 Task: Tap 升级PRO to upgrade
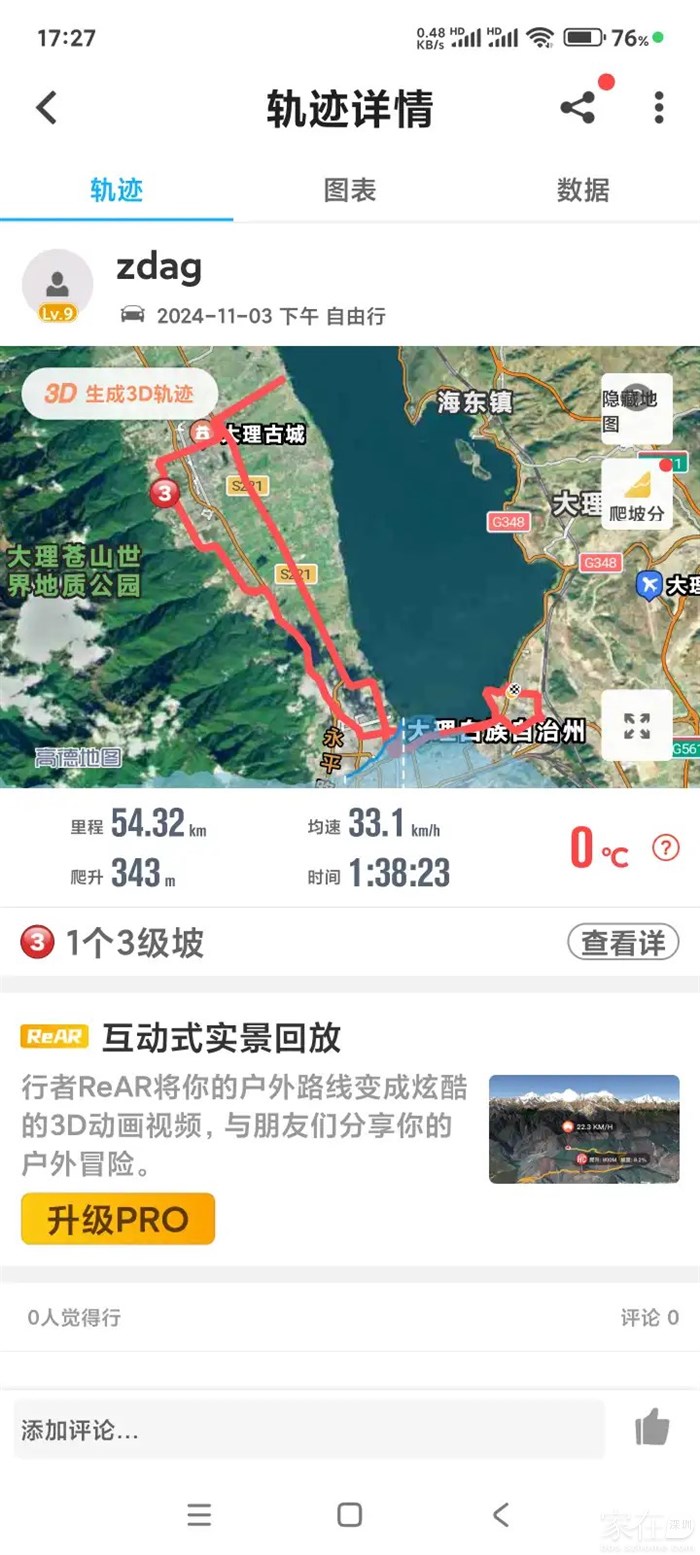pos(118,1219)
